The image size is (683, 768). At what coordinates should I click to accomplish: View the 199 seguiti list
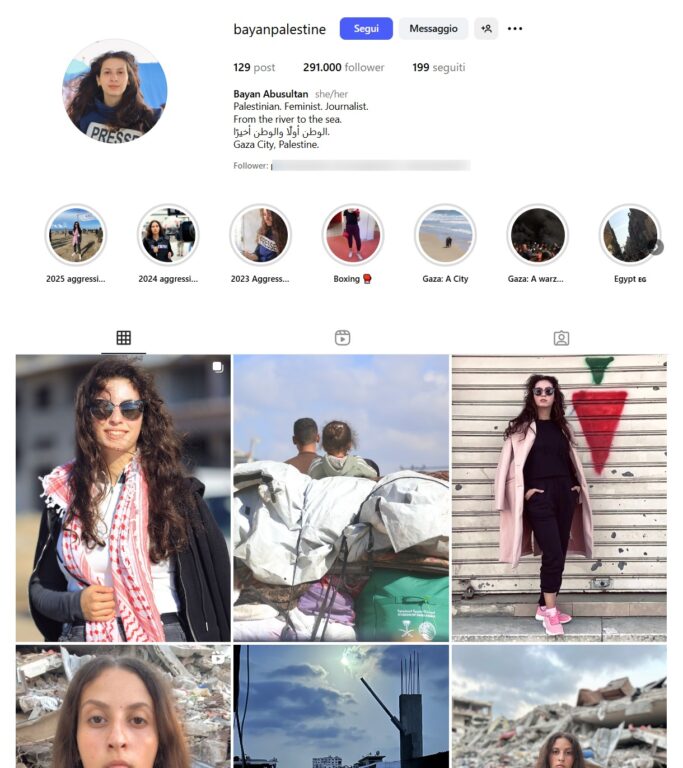[438, 68]
